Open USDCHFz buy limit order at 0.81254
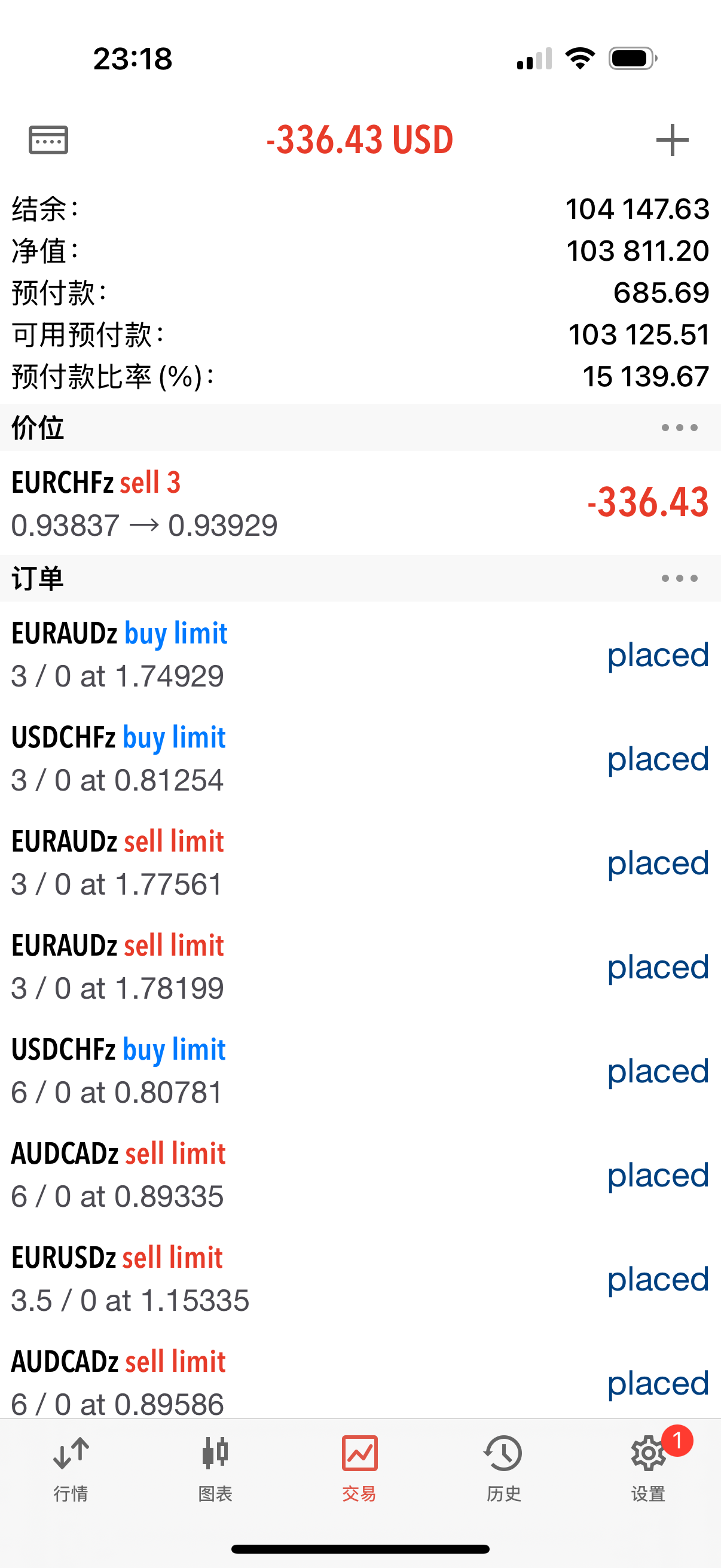This screenshot has width=721, height=1568. coord(360,758)
